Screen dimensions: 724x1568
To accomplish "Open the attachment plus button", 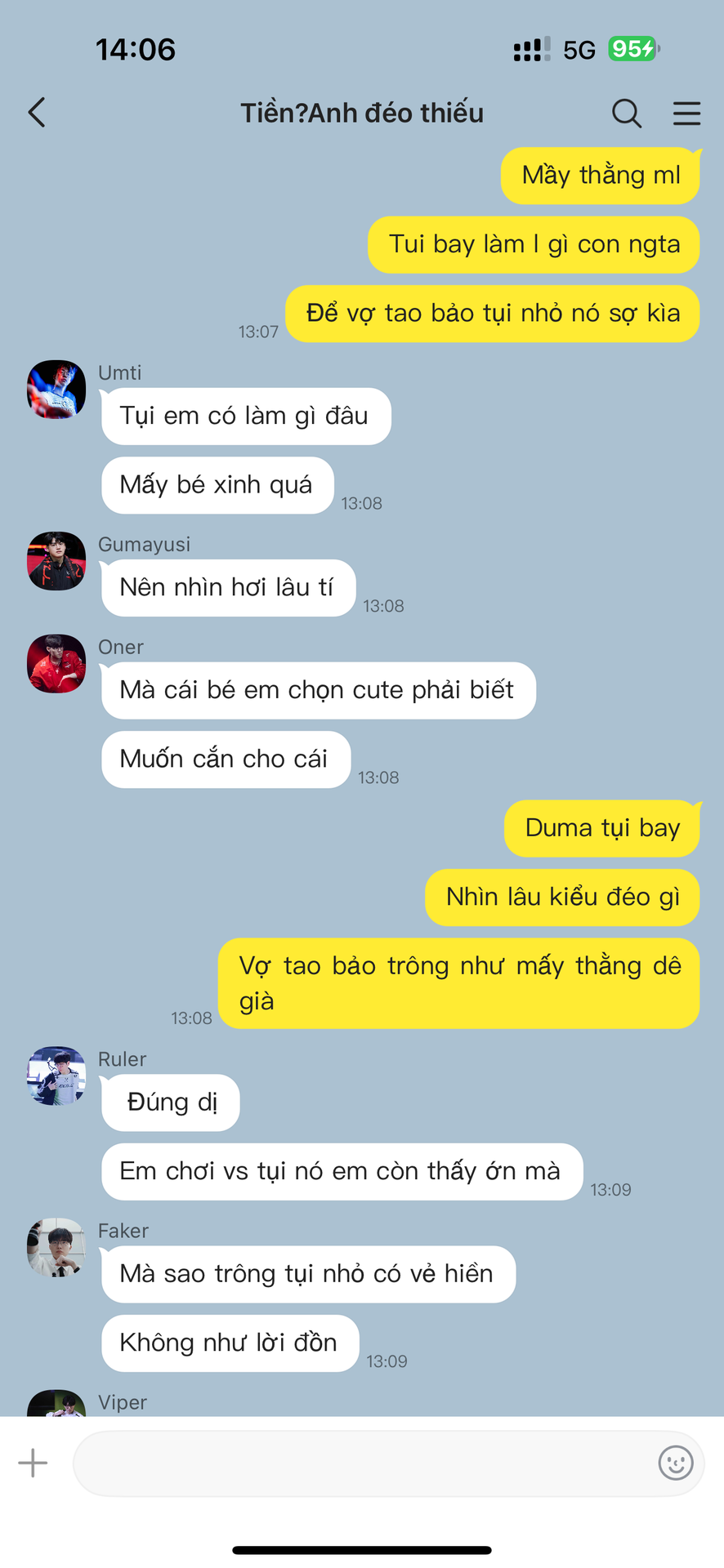I will pos(33,1463).
